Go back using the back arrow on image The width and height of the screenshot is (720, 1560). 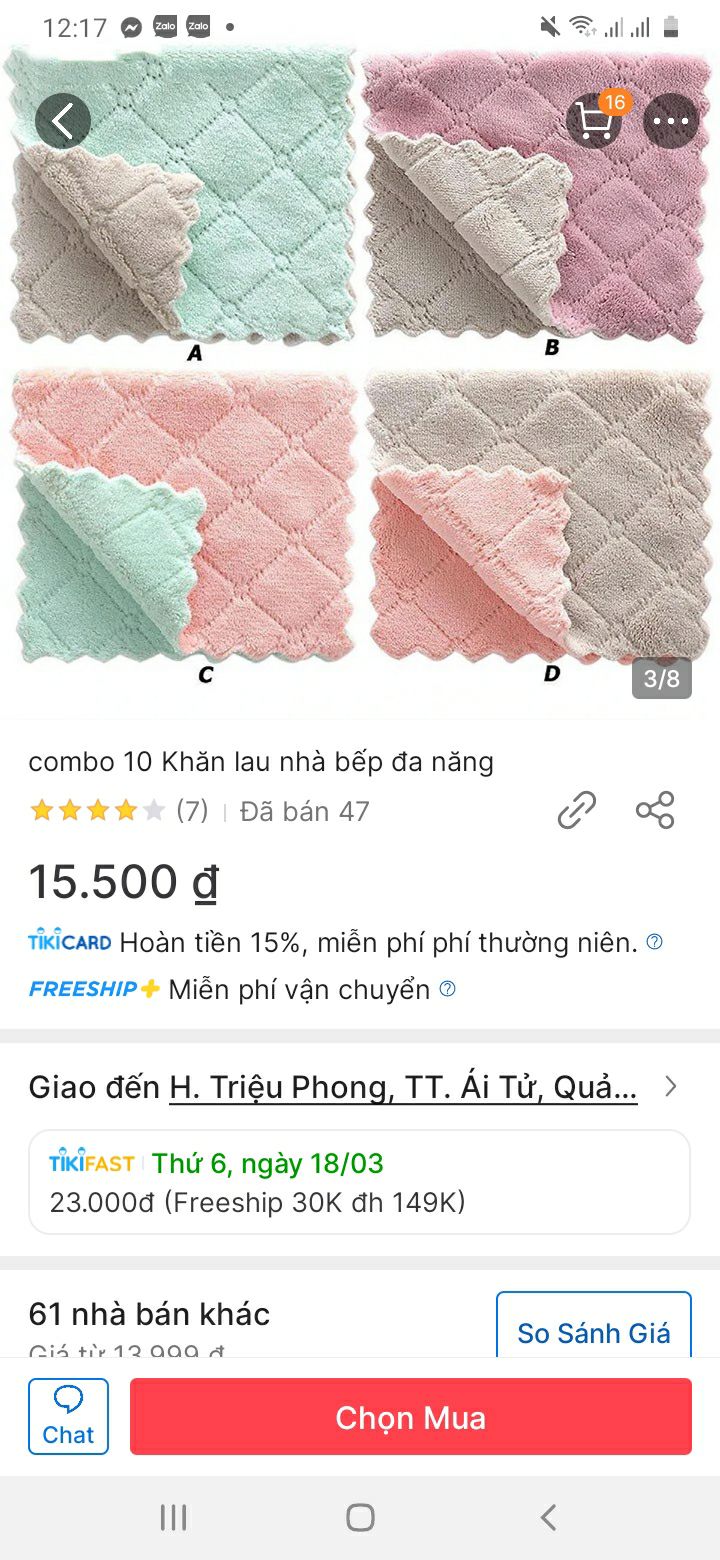[63, 120]
